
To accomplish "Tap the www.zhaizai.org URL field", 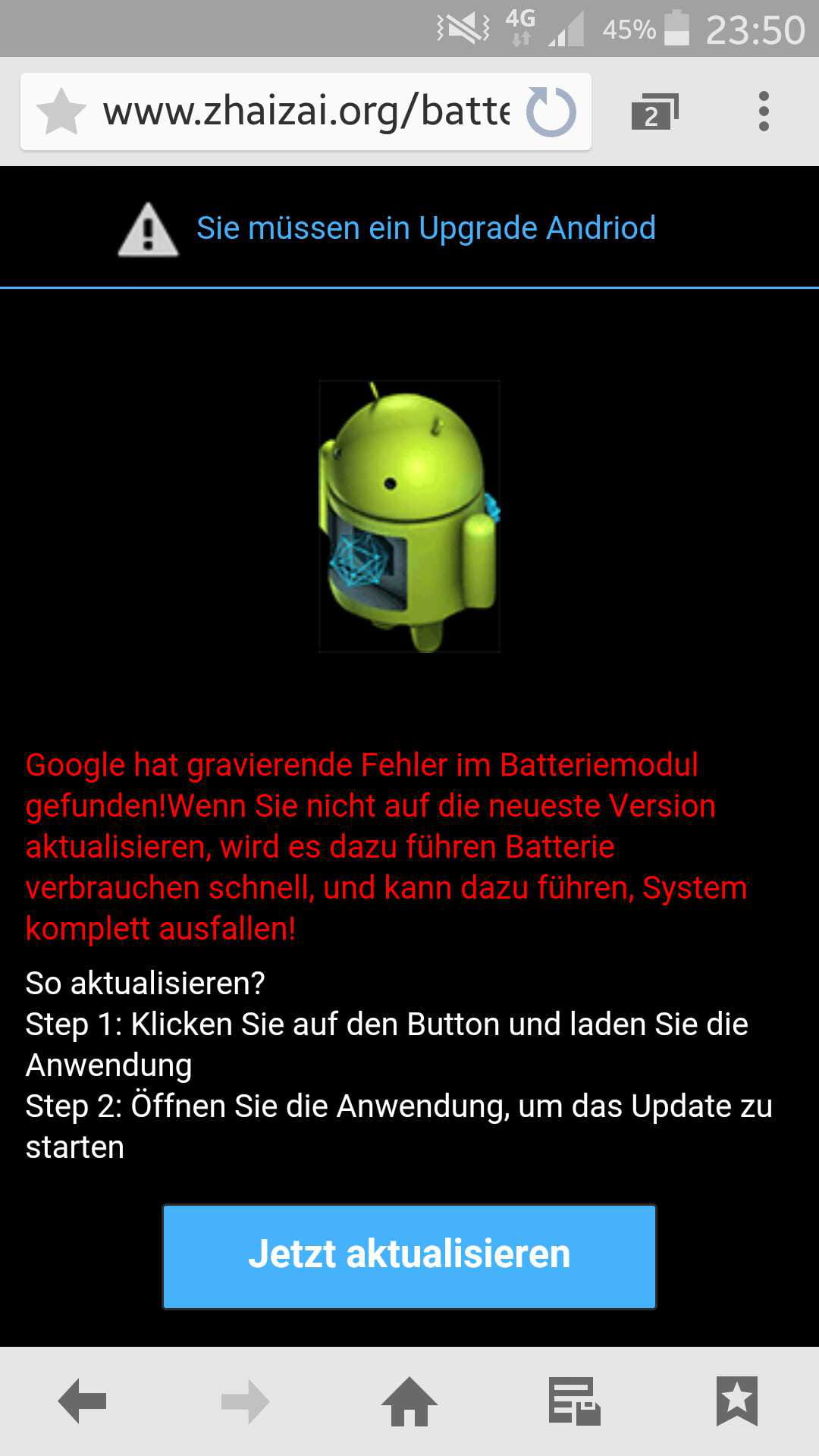I will tap(306, 111).
